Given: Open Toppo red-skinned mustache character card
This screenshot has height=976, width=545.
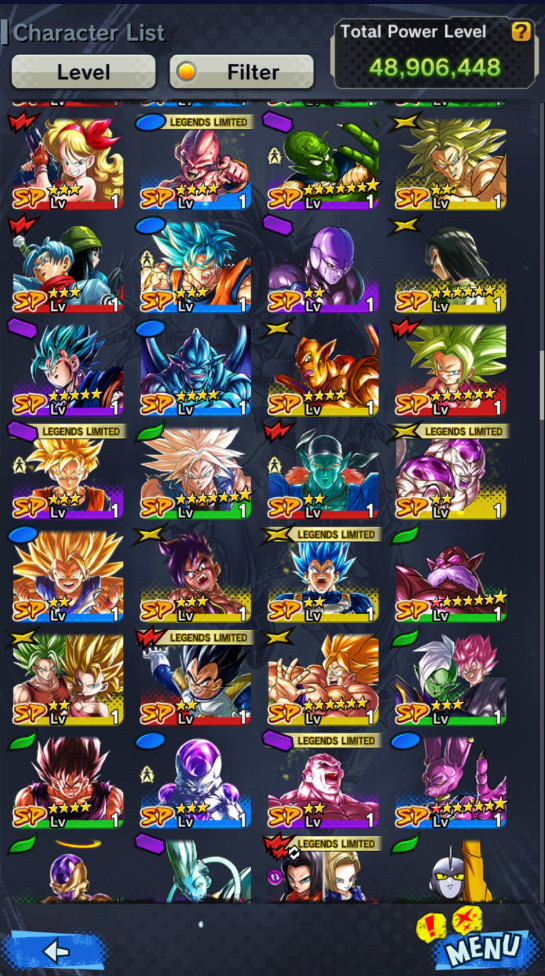Looking at the screenshot, I should [450, 575].
